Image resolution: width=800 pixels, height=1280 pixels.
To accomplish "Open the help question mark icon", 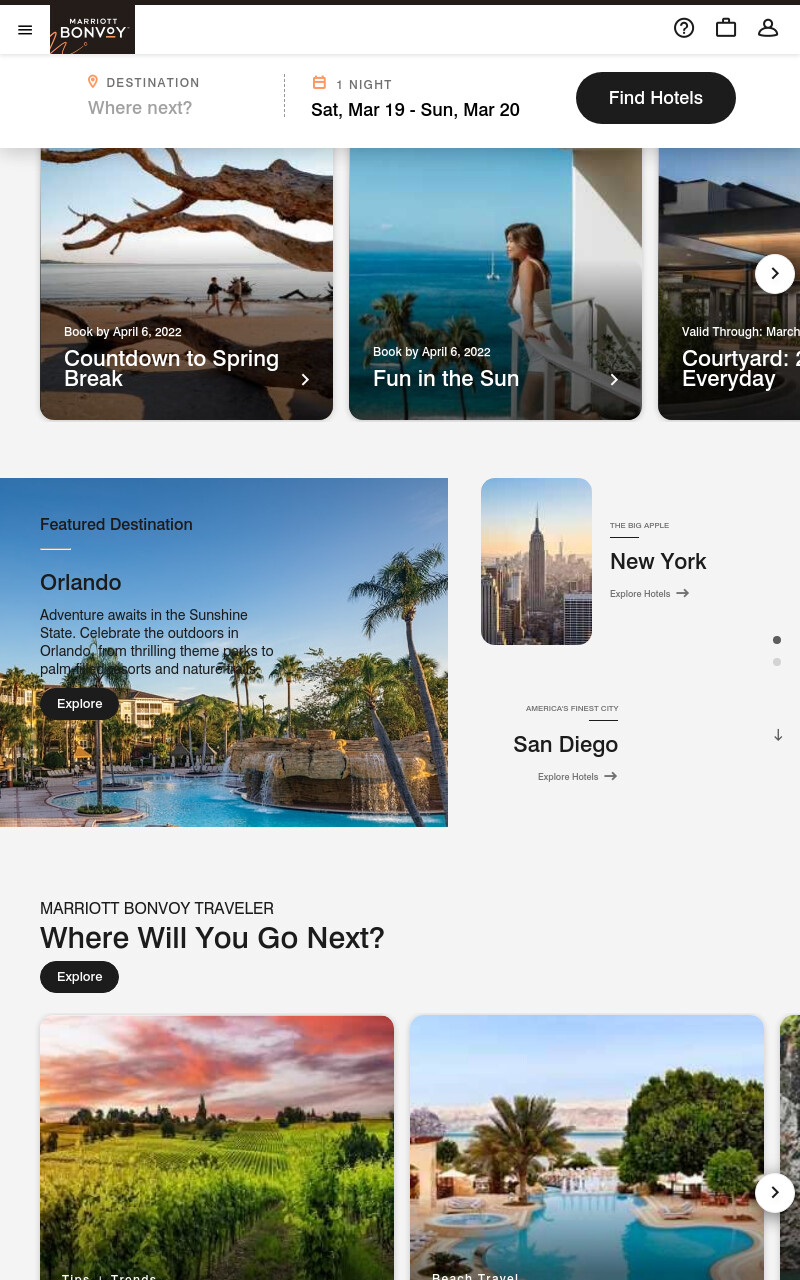I will point(684,28).
